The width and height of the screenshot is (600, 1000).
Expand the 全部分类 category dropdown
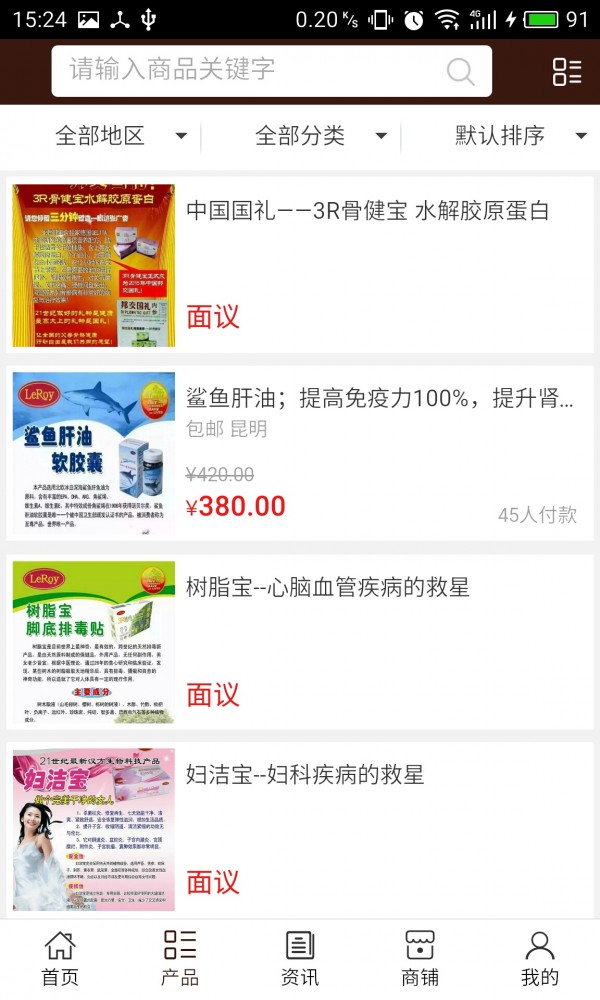pyautogui.click(x=320, y=136)
